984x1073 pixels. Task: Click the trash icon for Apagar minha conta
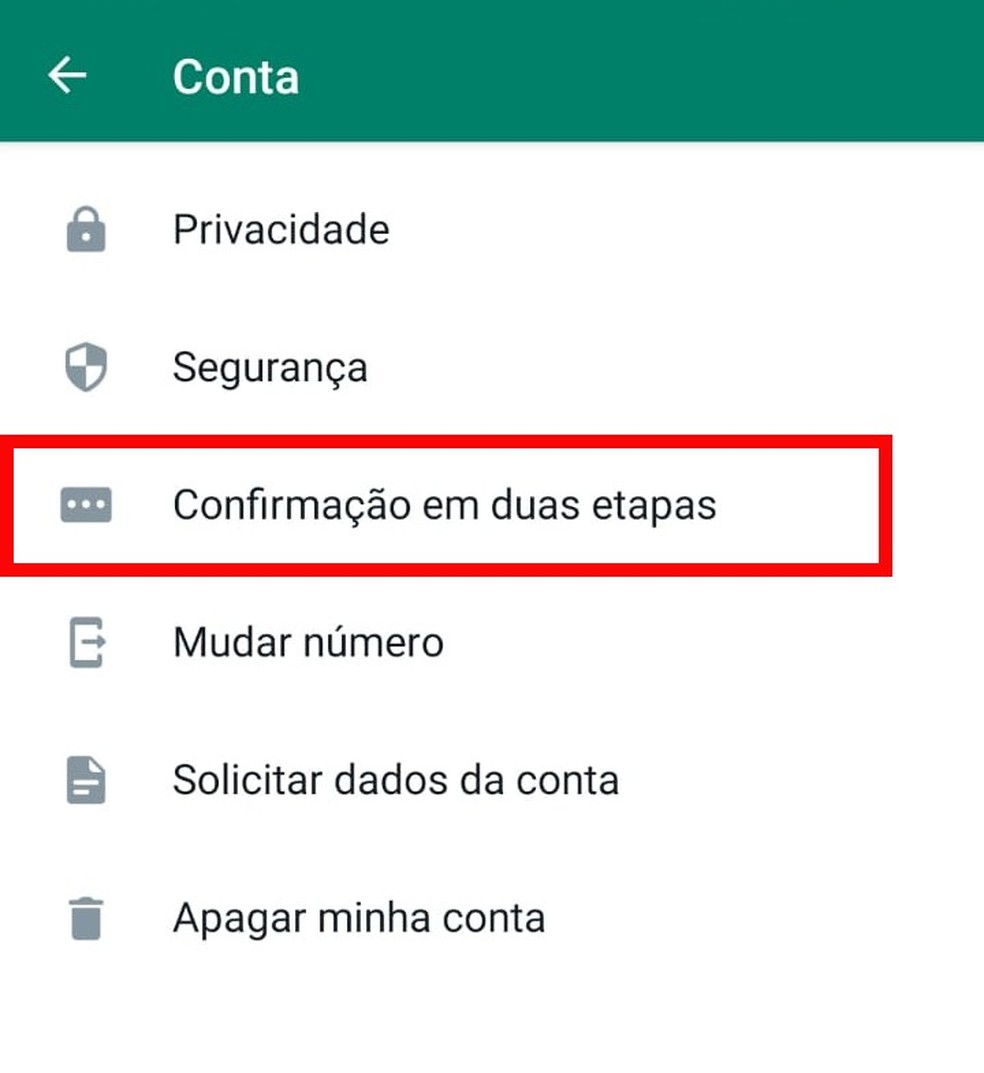[86, 917]
